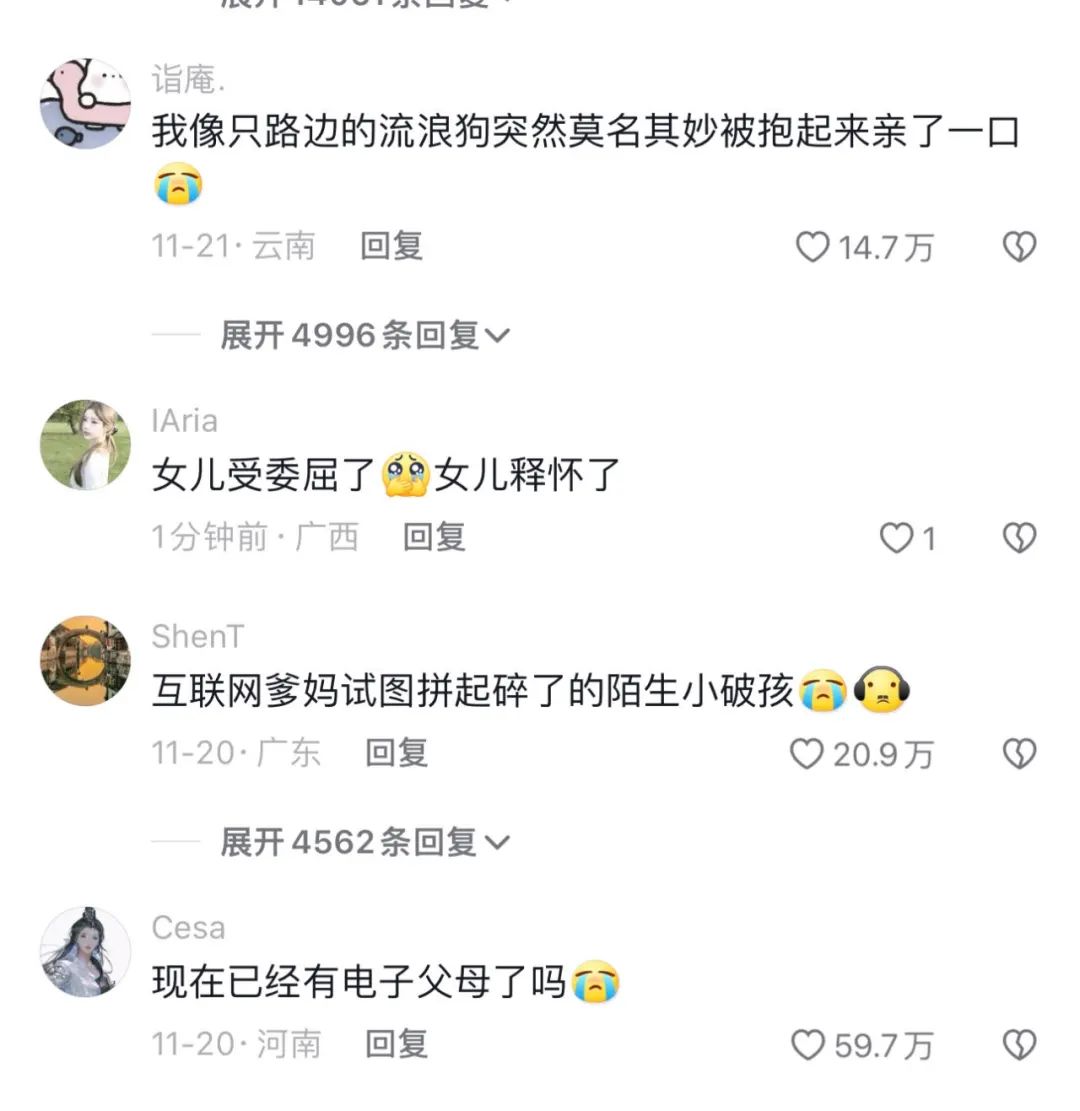The height and width of the screenshot is (1111, 1080).
Task: Dislike the comment by 诣庵.
Action: coord(1019,247)
